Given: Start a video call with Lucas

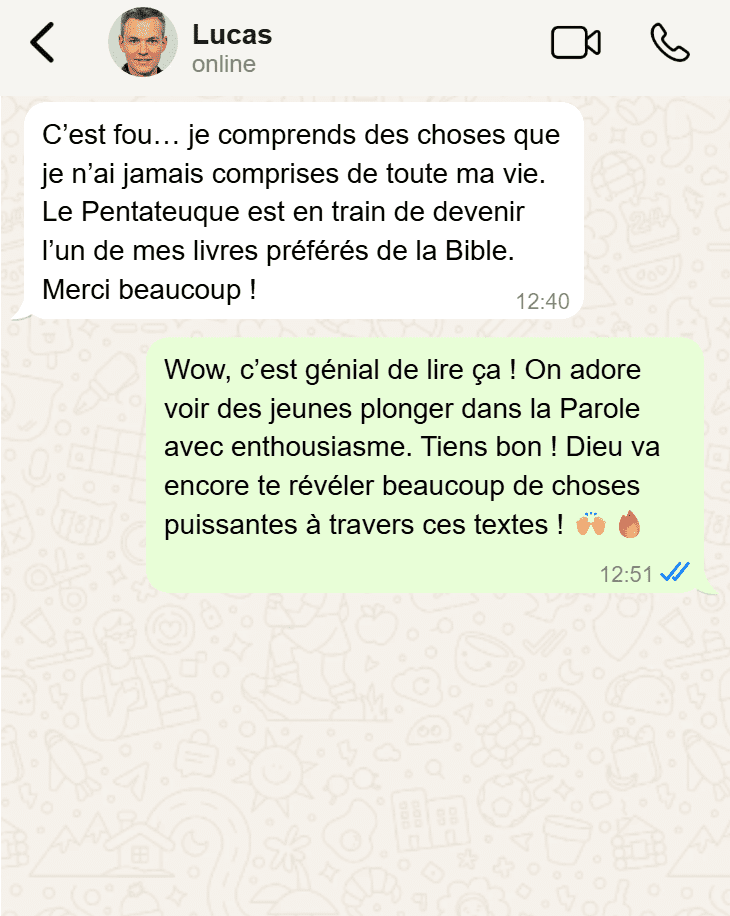Looking at the screenshot, I should tap(575, 43).
